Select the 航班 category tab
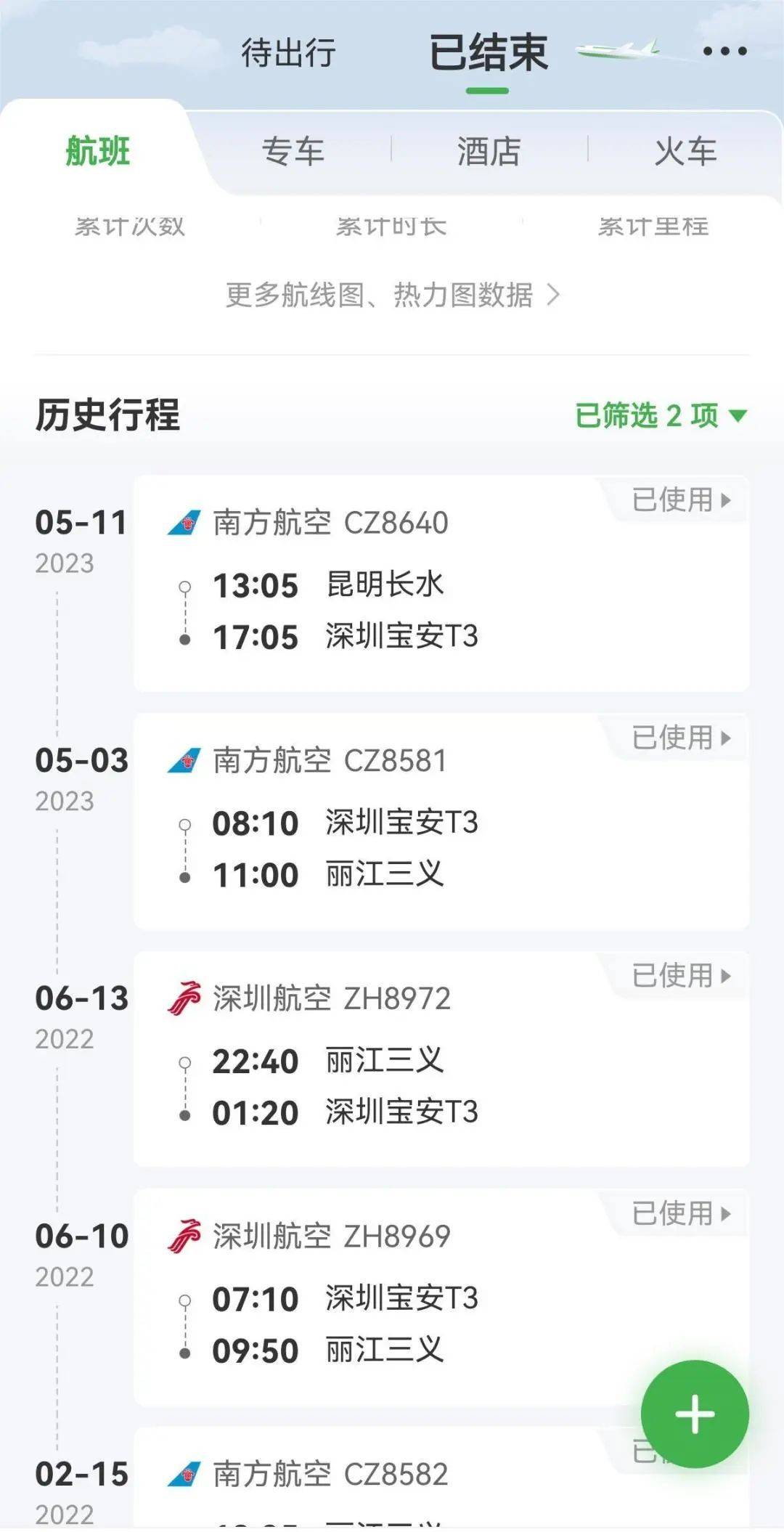The image size is (784, 1532). pyautogui.click(x=98, y=152)
